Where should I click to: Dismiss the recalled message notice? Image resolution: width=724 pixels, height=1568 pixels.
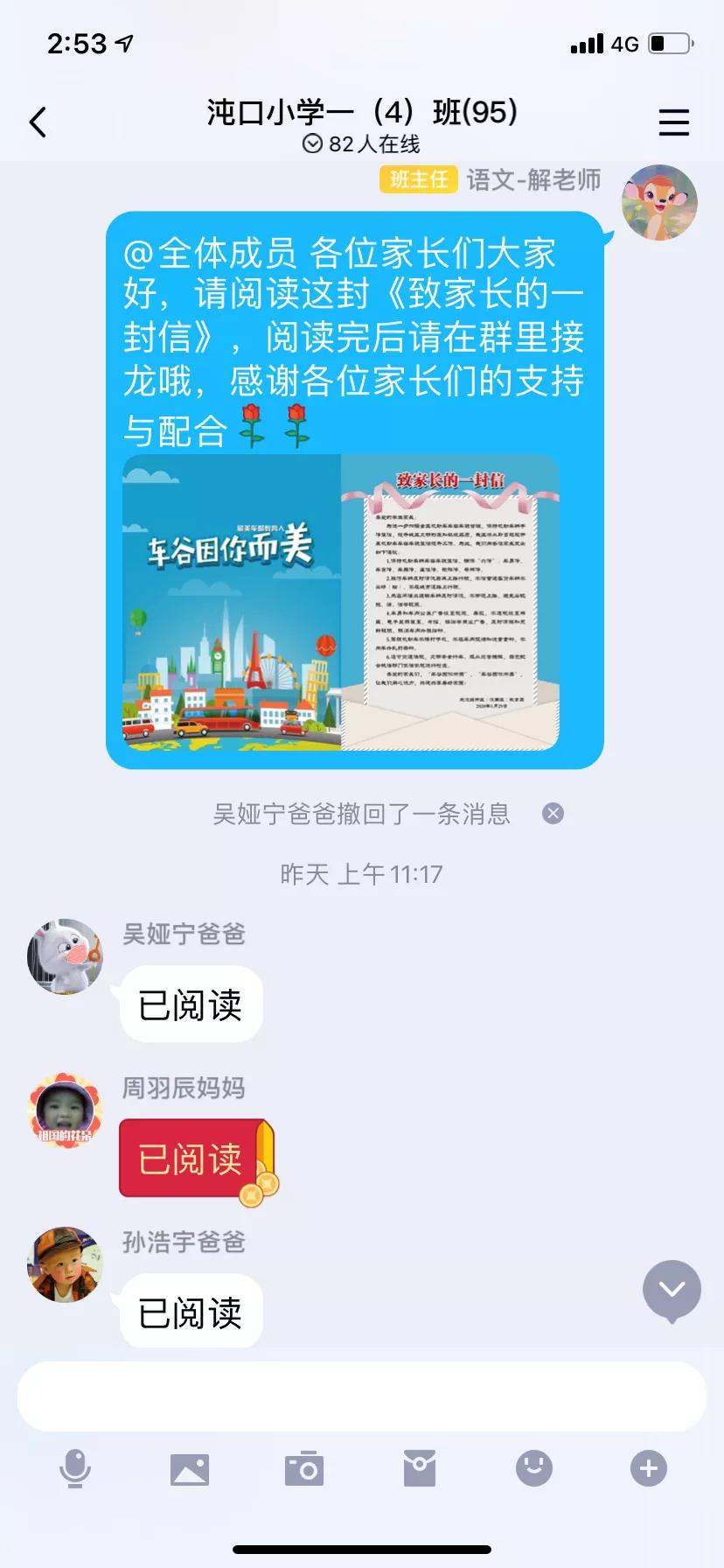pyautogui.click(x=553, y=814)
